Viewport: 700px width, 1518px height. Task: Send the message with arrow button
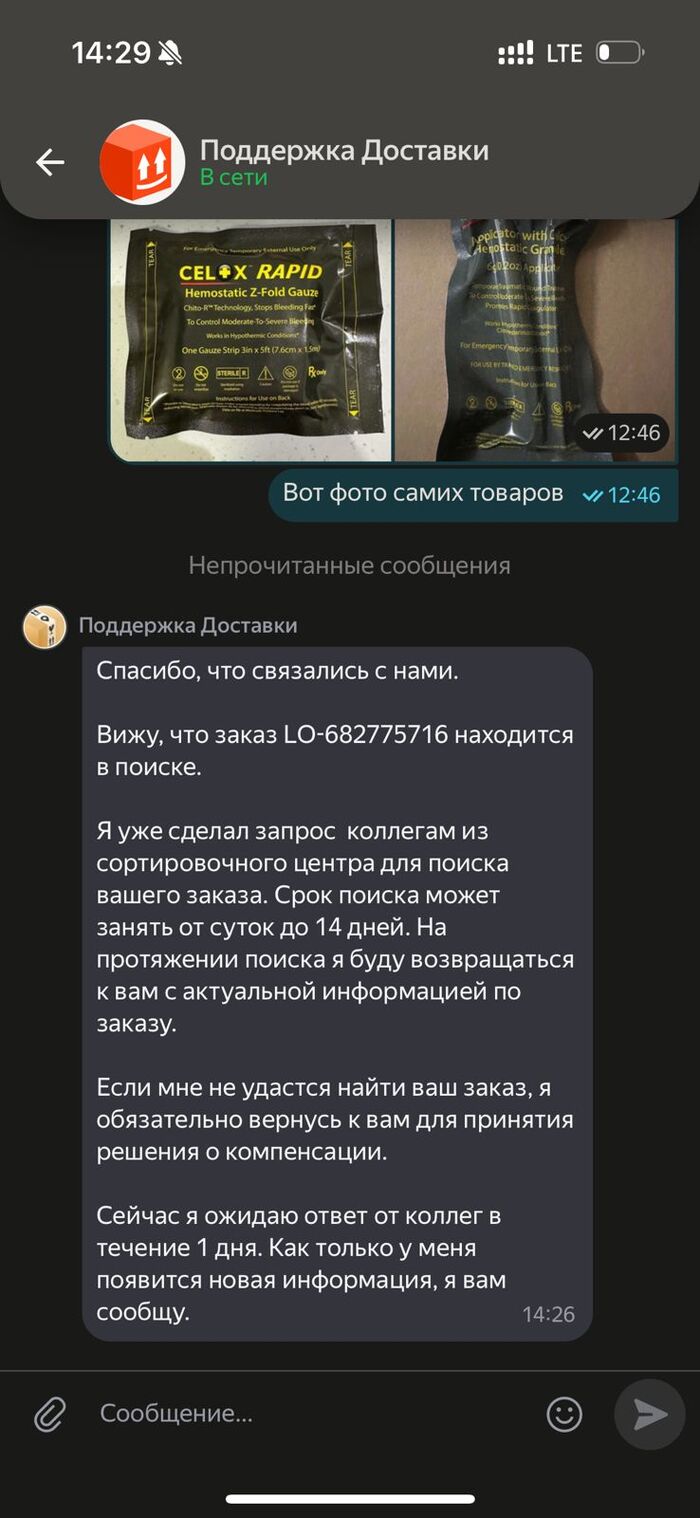[649, 1413]
